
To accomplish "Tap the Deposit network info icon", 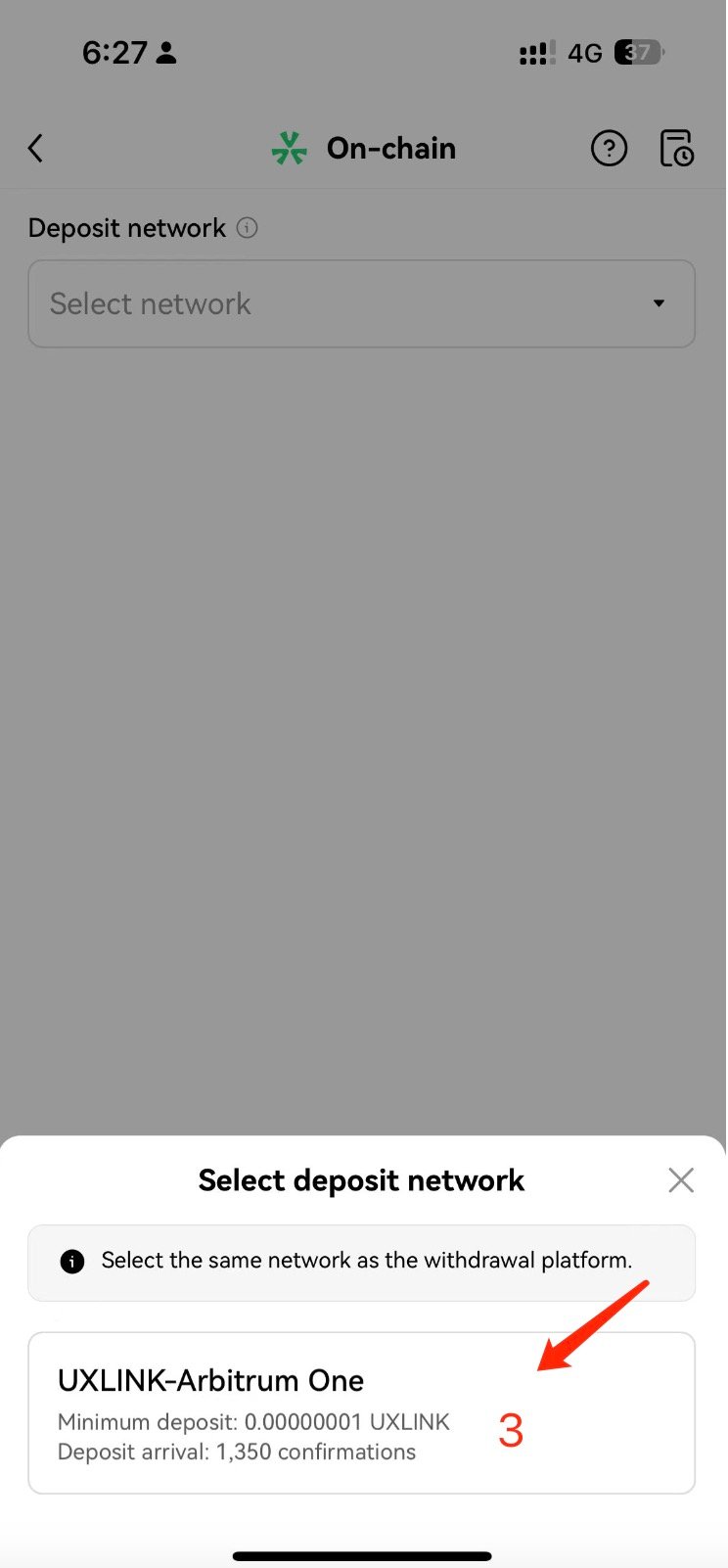I will [248, 228].
